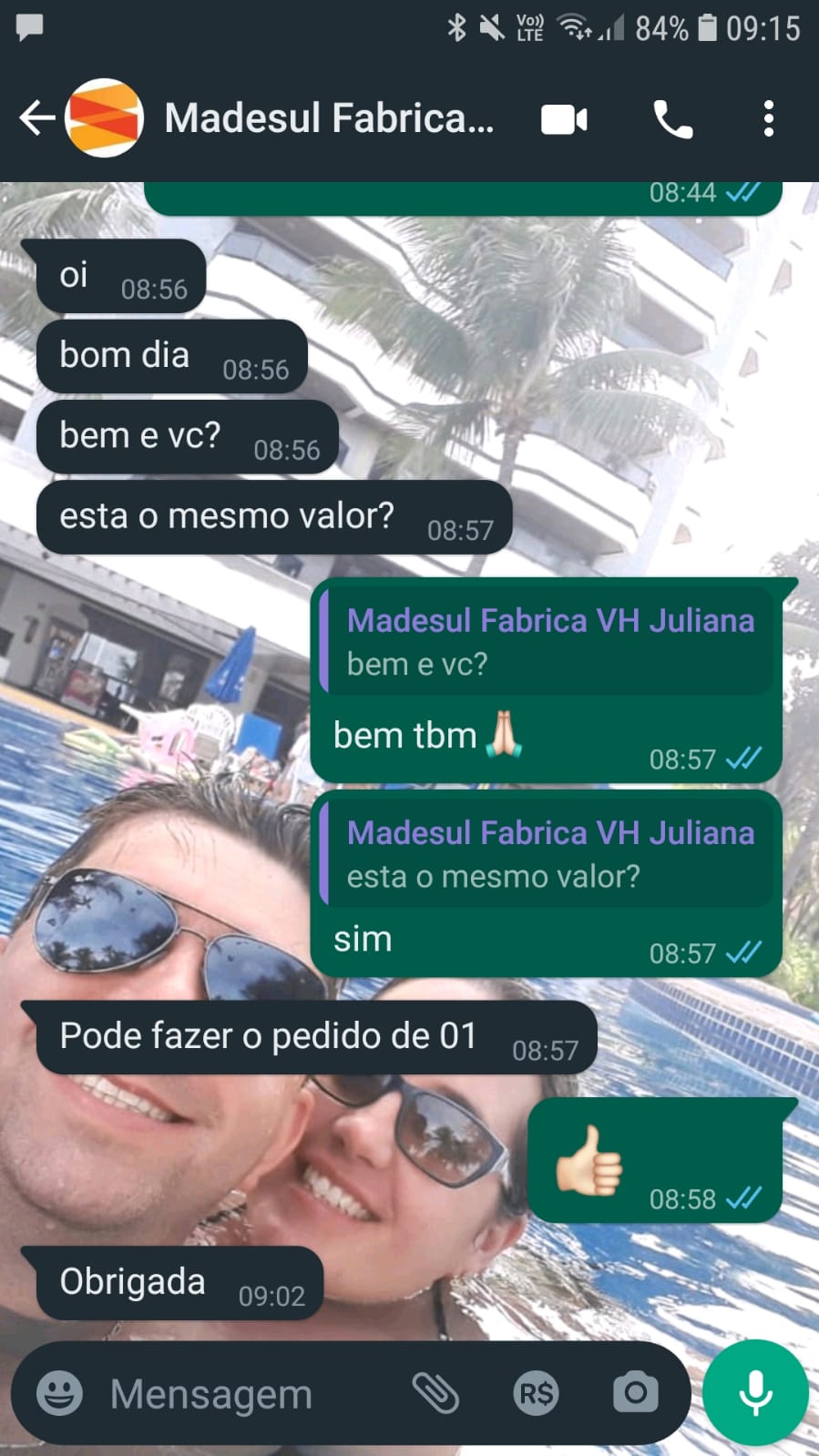The width and height of the screenshot is (819, 1456).
Task: Tap the Mensagem input field
Action: pyautogui.click(x=246, y=1394)
